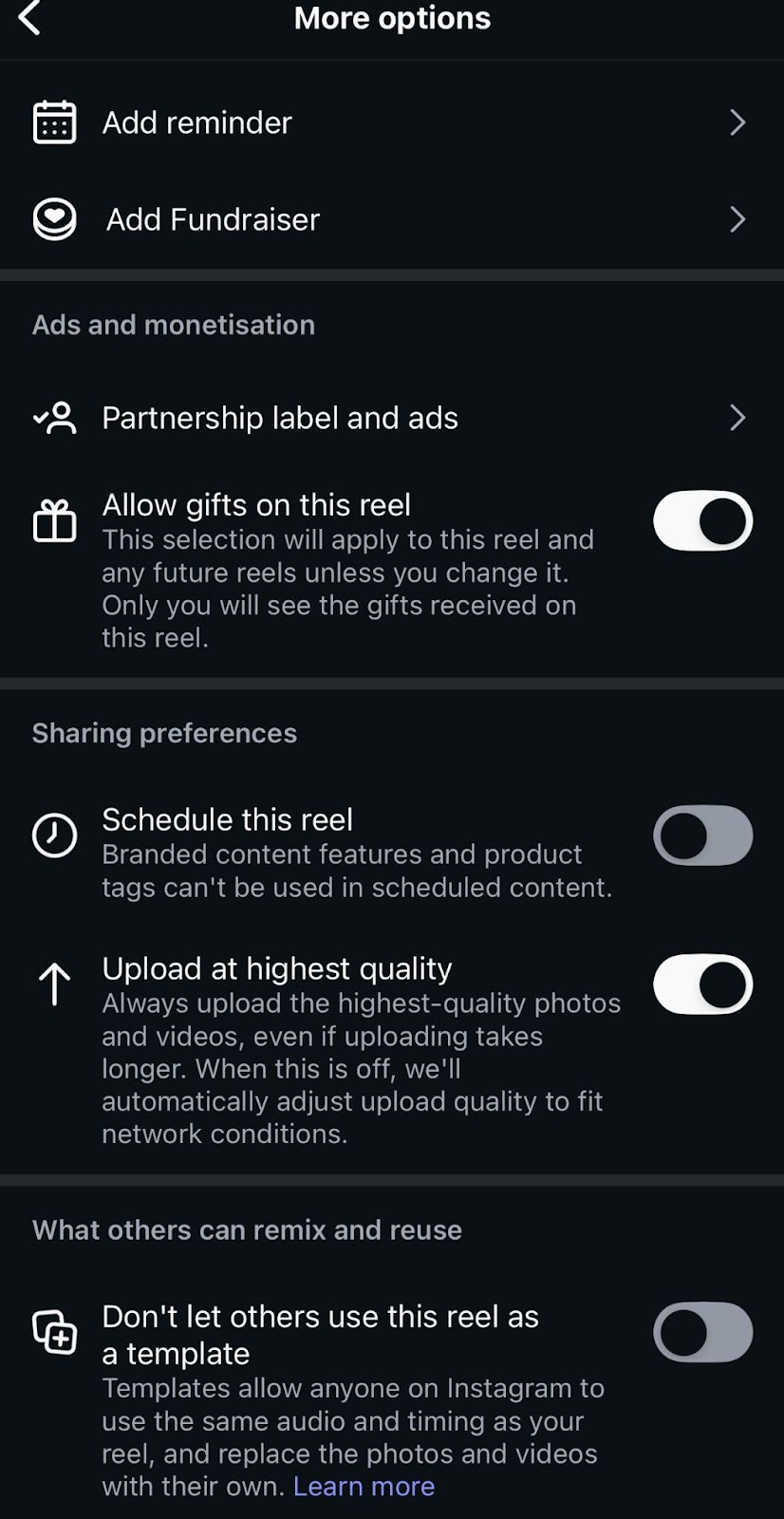
Task: Go back from More options
Action: [x=30, y=18]
